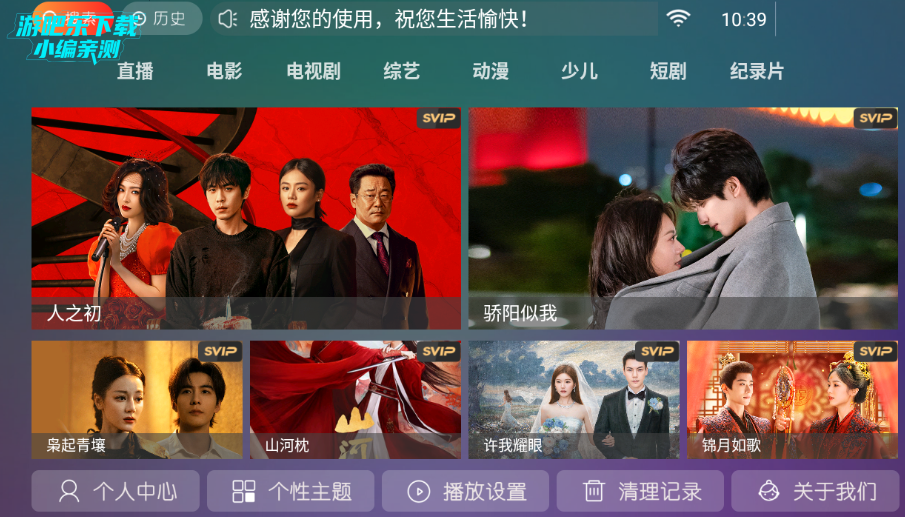
Task: Open the 枭起青壤 show tile
Action: coord(137,399)
